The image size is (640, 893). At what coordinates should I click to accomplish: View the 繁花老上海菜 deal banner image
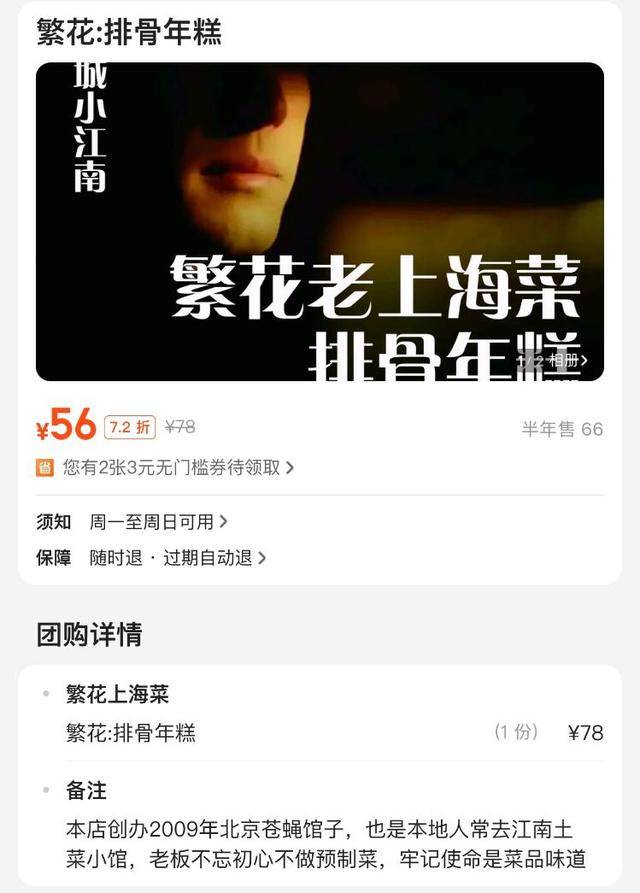(320, 220)
